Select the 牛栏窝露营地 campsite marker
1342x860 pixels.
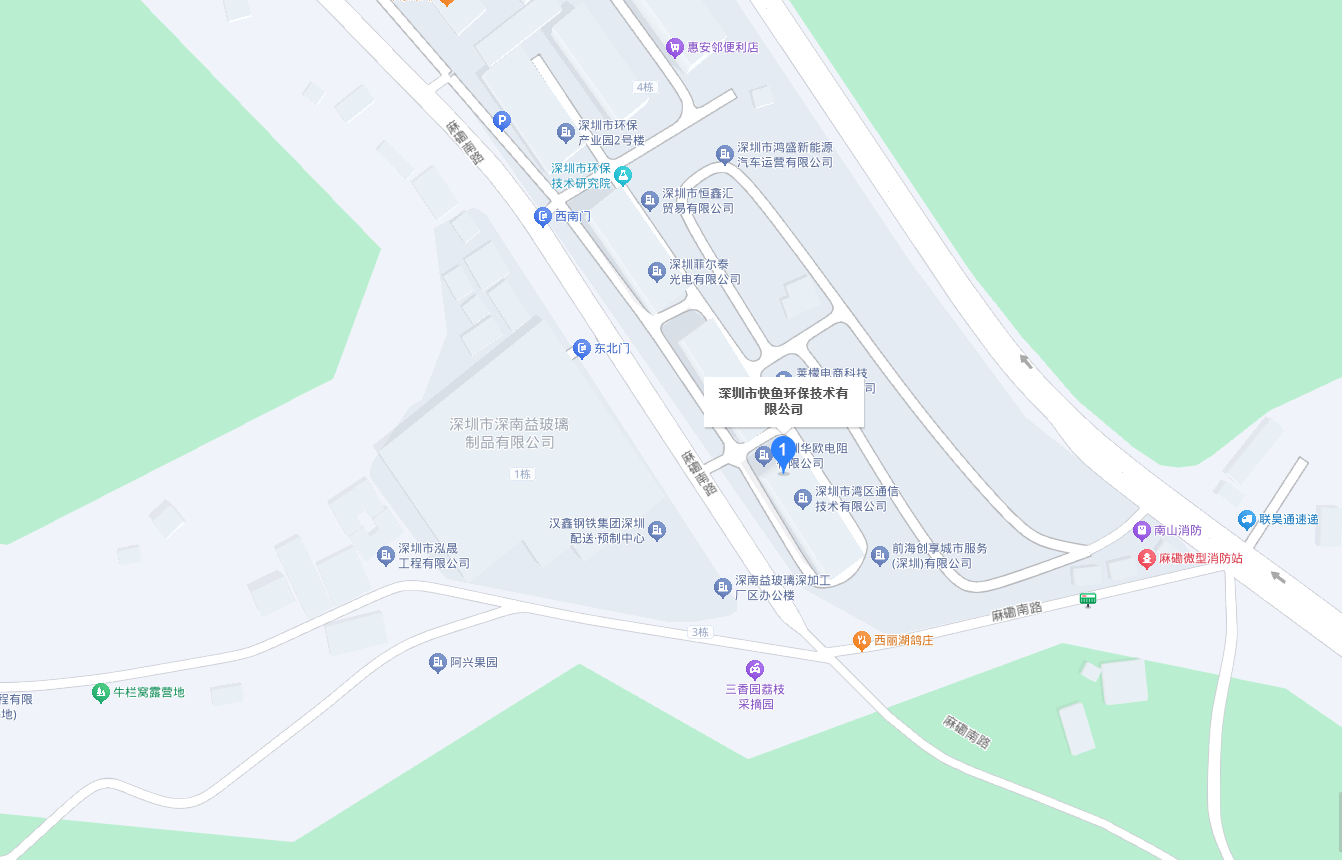100,692
